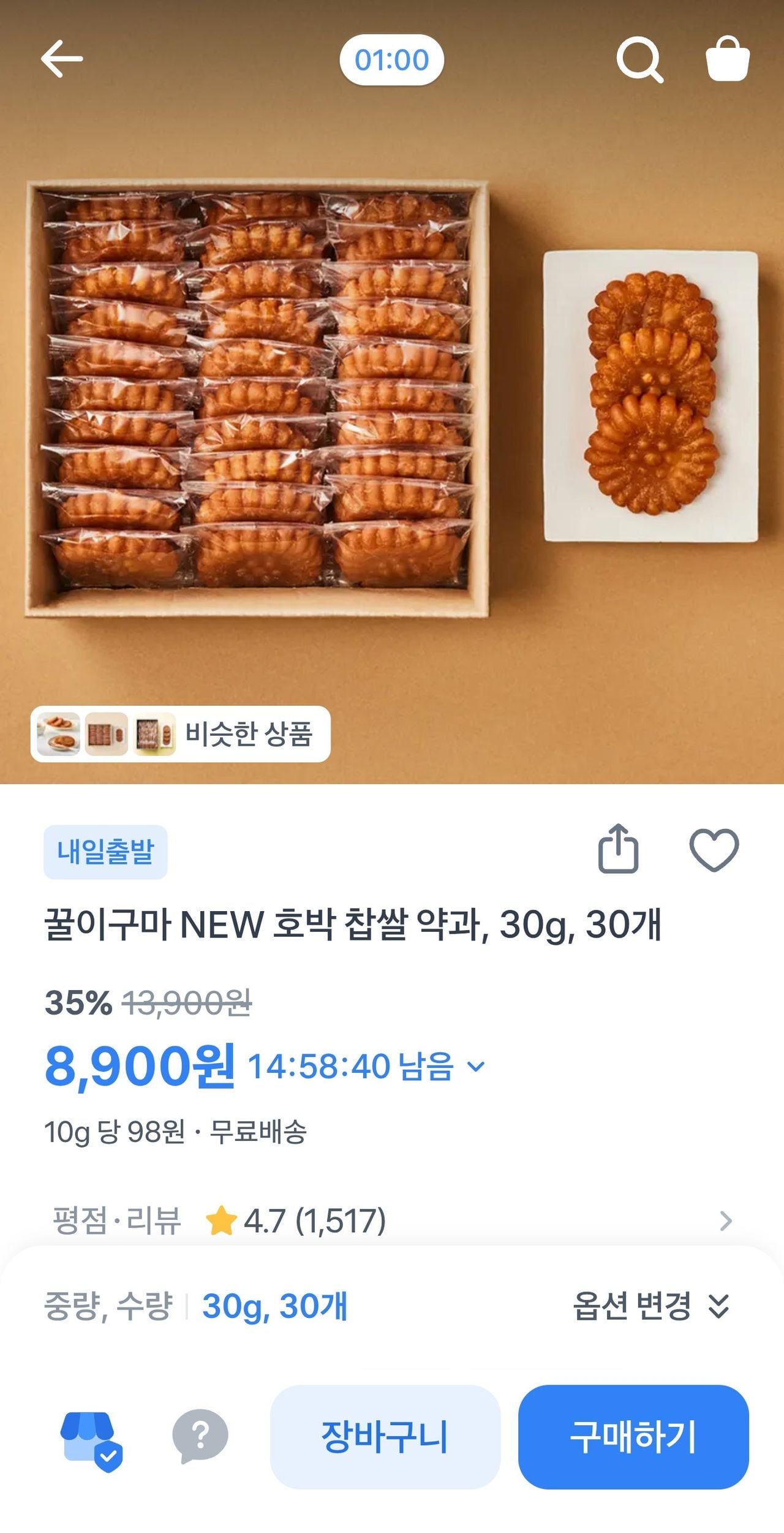Open the question mark inquiry icon

pyautogui.click(x=200, y=1436)
